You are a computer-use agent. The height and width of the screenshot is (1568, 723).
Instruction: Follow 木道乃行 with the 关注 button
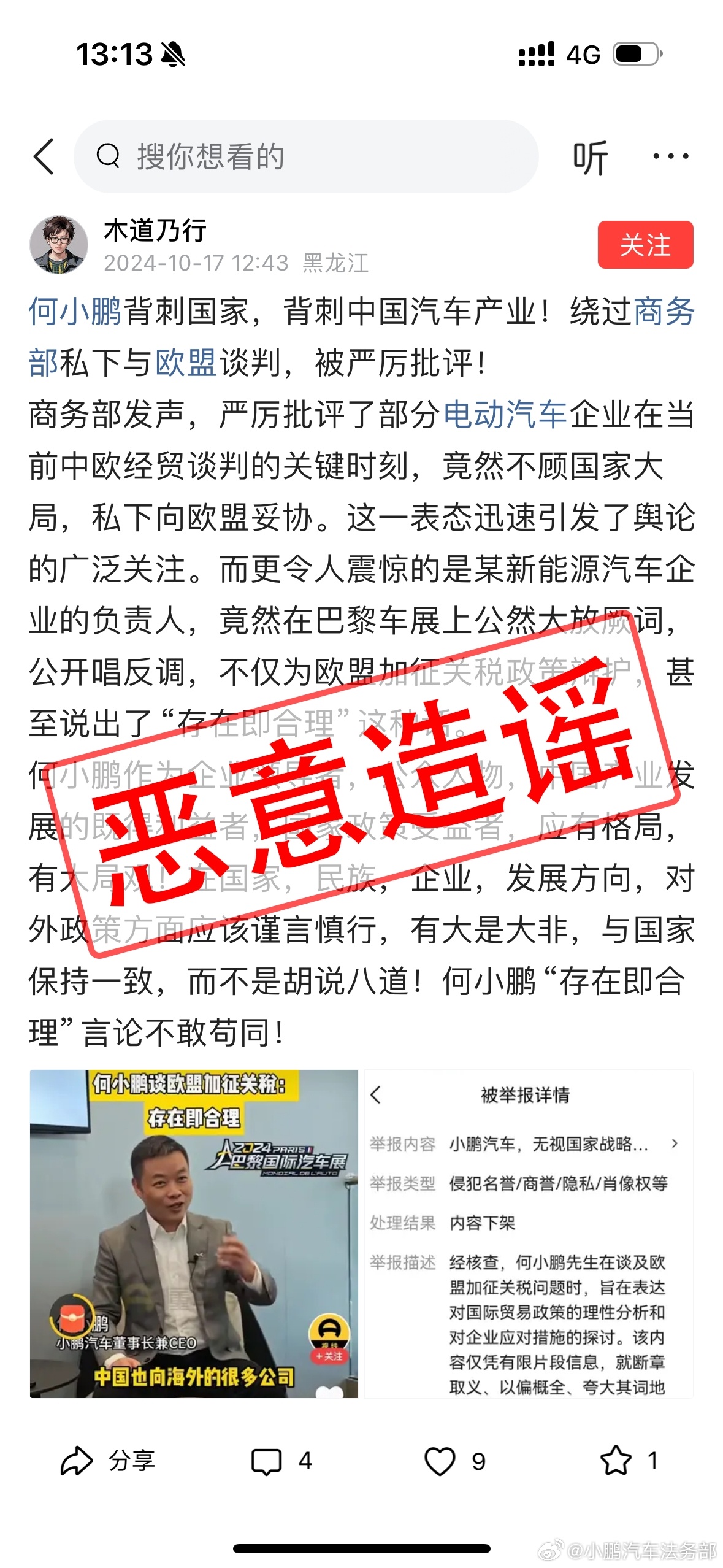point(645,245)
